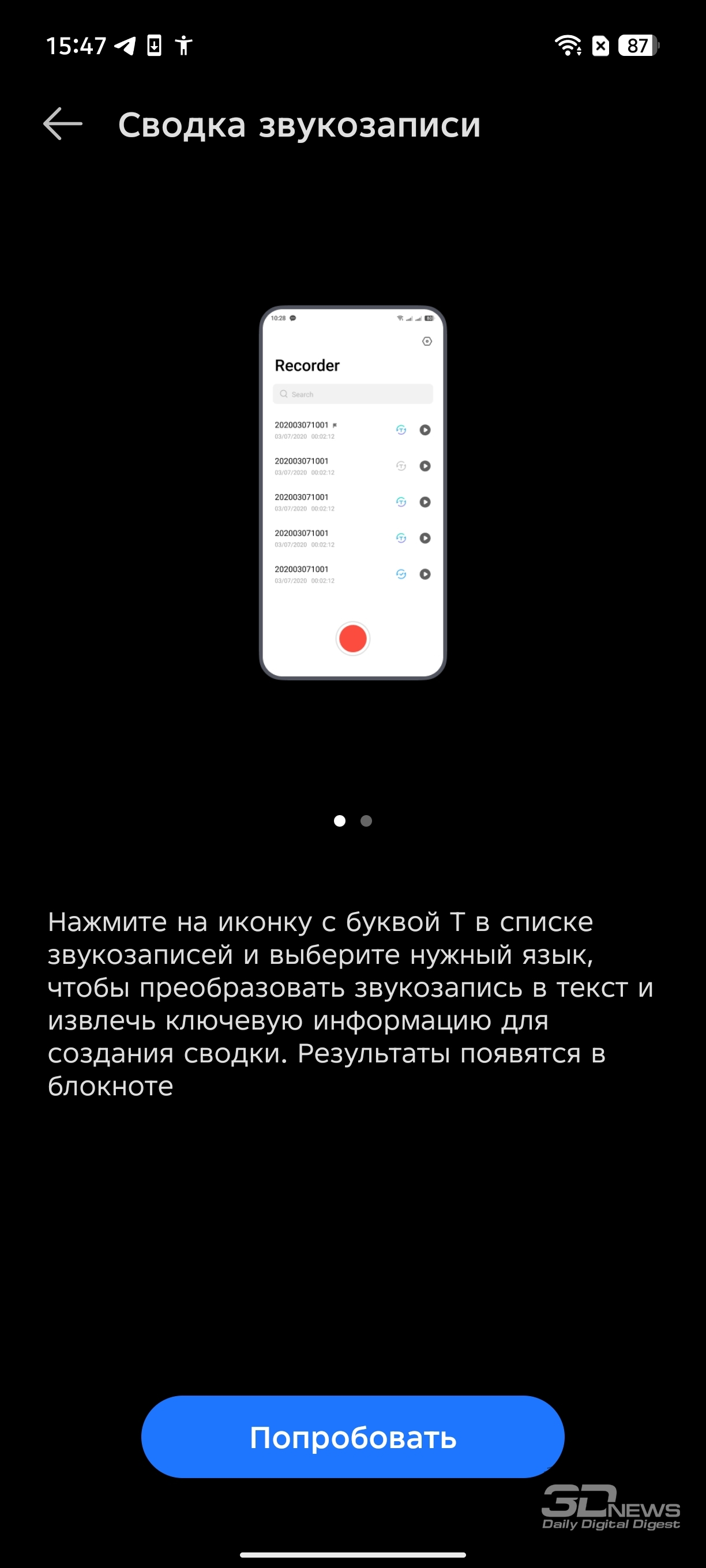Select the second page indicator dot
706x1568 pixels.
[x=366, y=821]
